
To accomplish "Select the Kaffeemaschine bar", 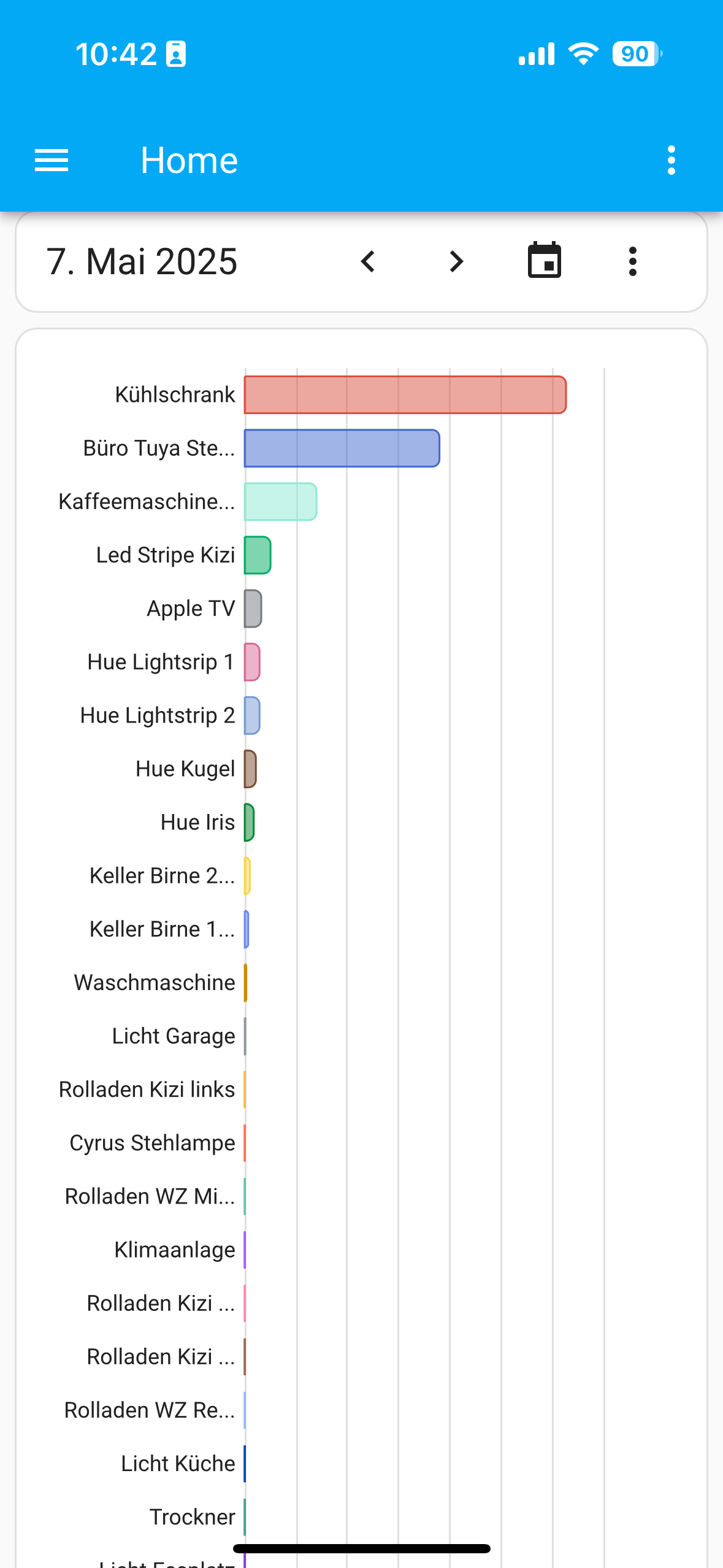I will 281,502.
